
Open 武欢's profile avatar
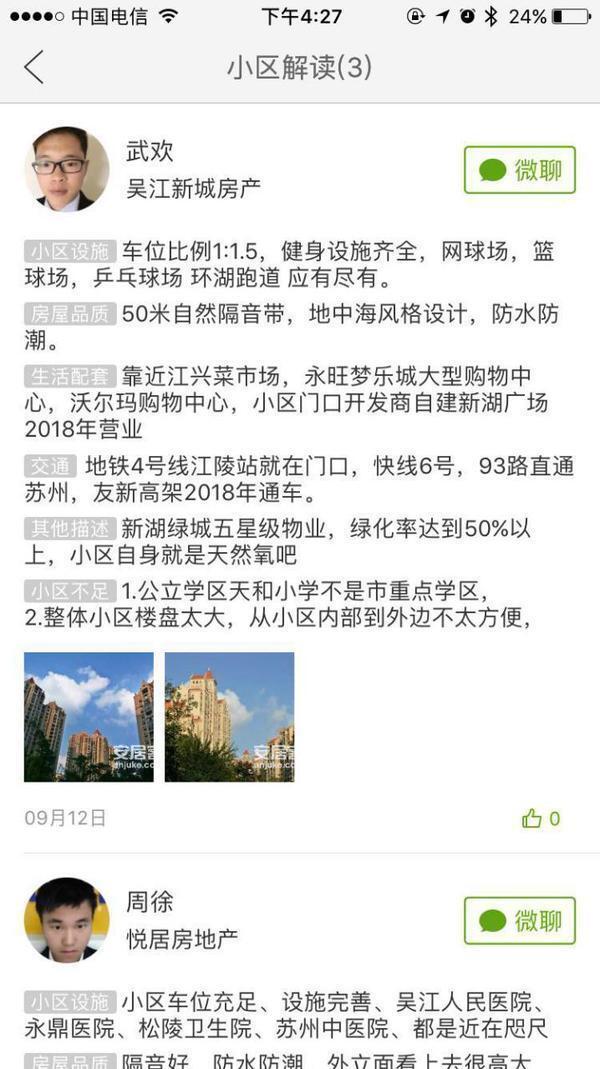67,168
